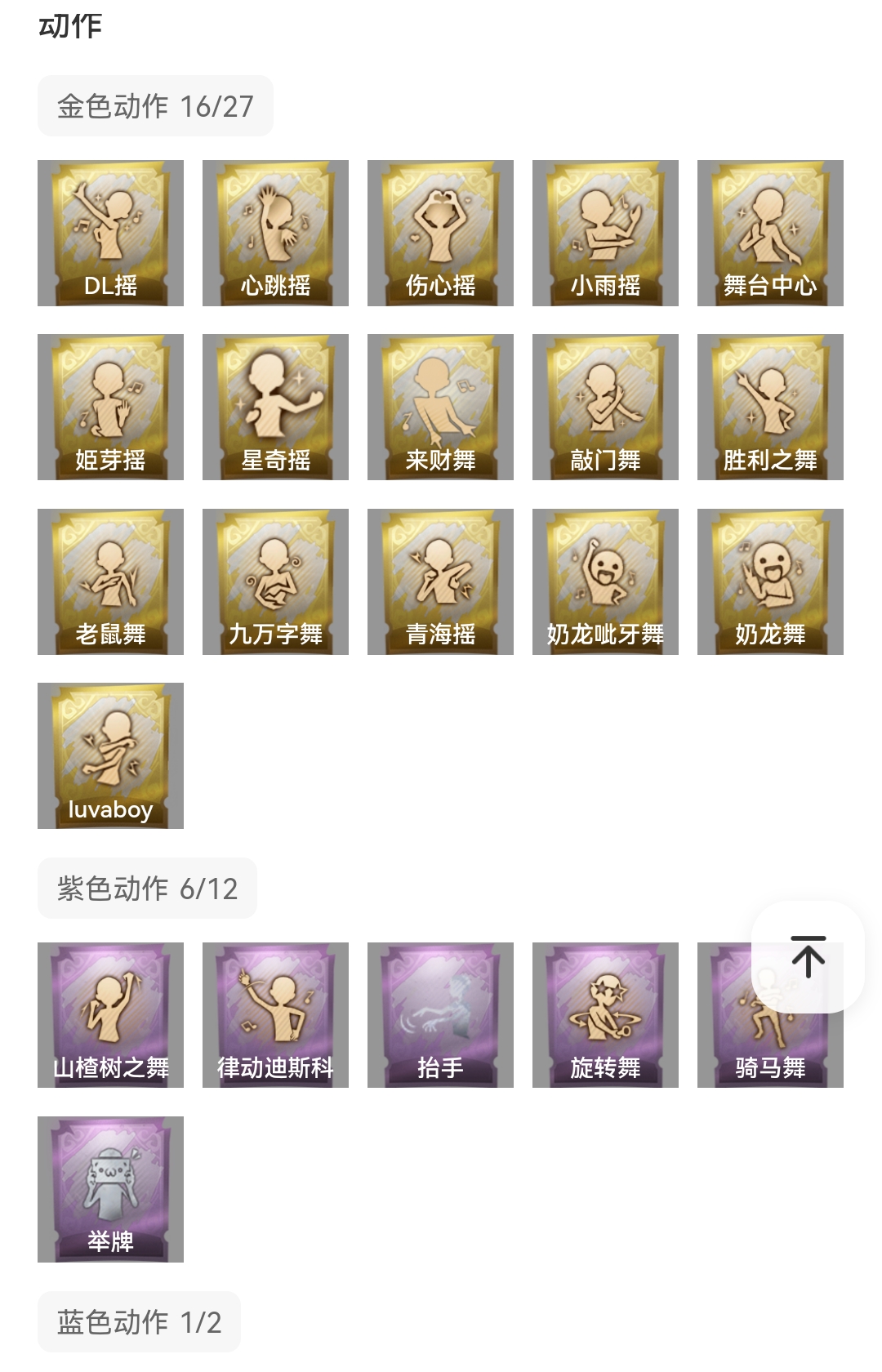
Task: Open the 胜利之舞 action tile
Action: 770,407
